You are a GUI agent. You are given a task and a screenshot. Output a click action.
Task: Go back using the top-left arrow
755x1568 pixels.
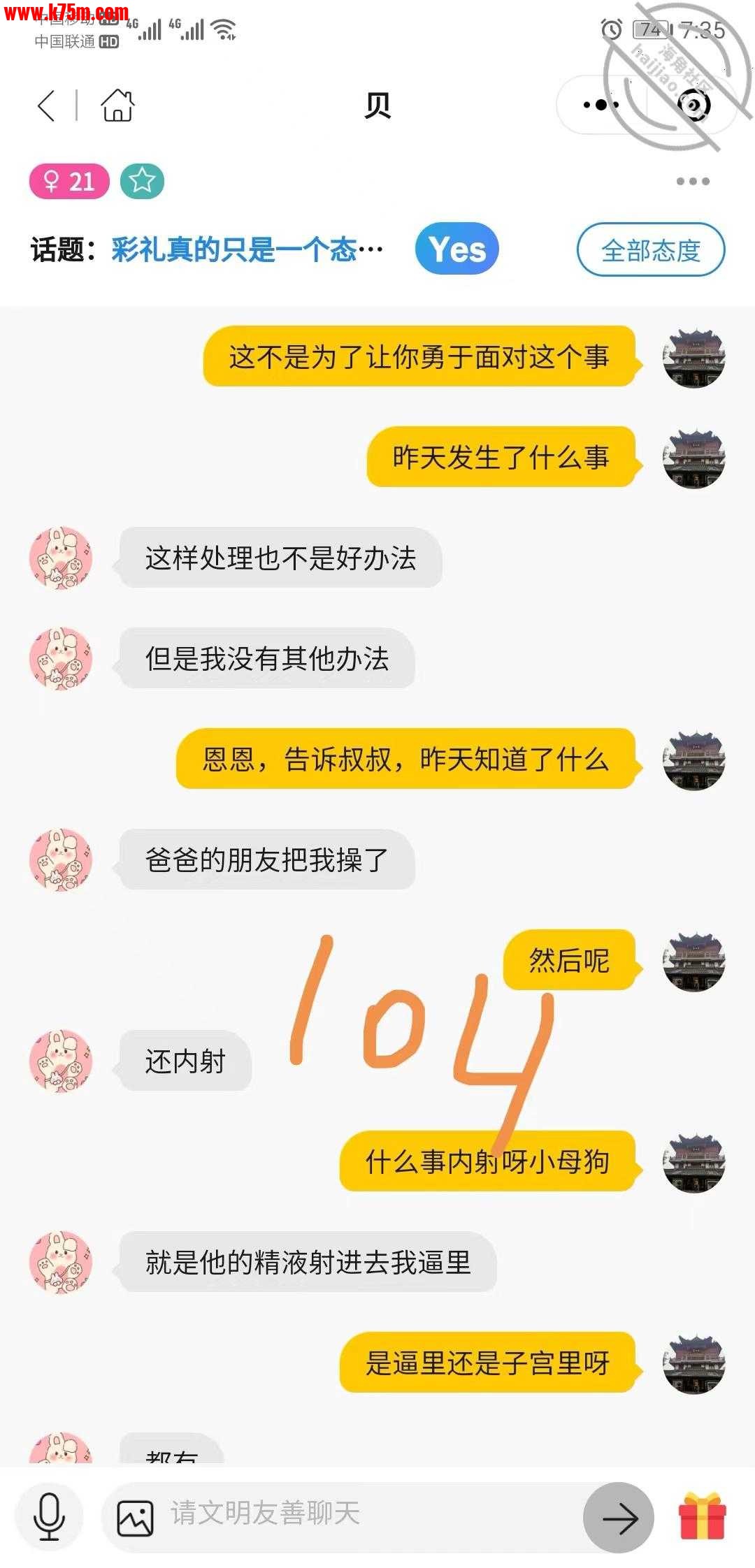(46, 106)
